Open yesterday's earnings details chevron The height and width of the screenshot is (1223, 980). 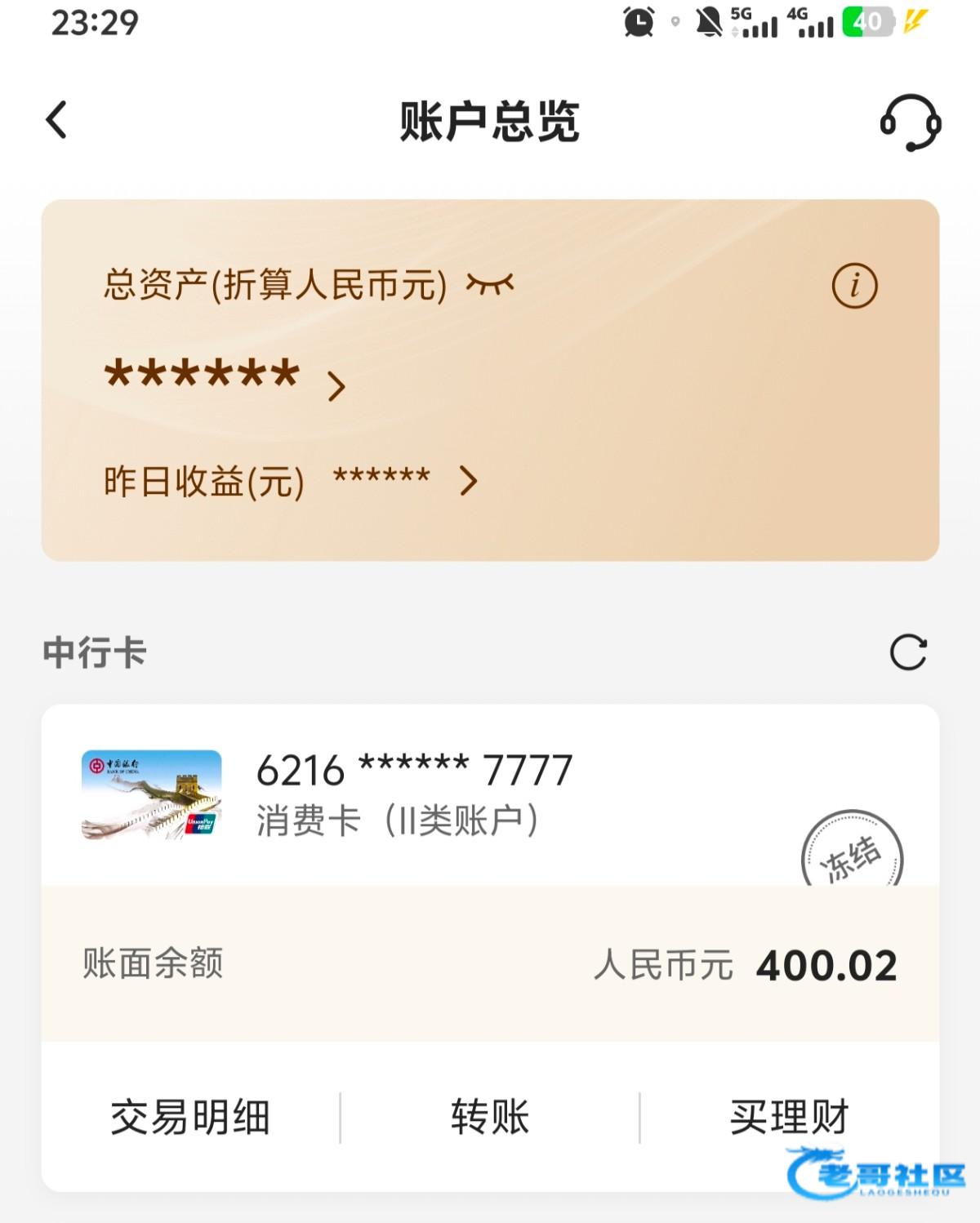[x=468, y=481]
